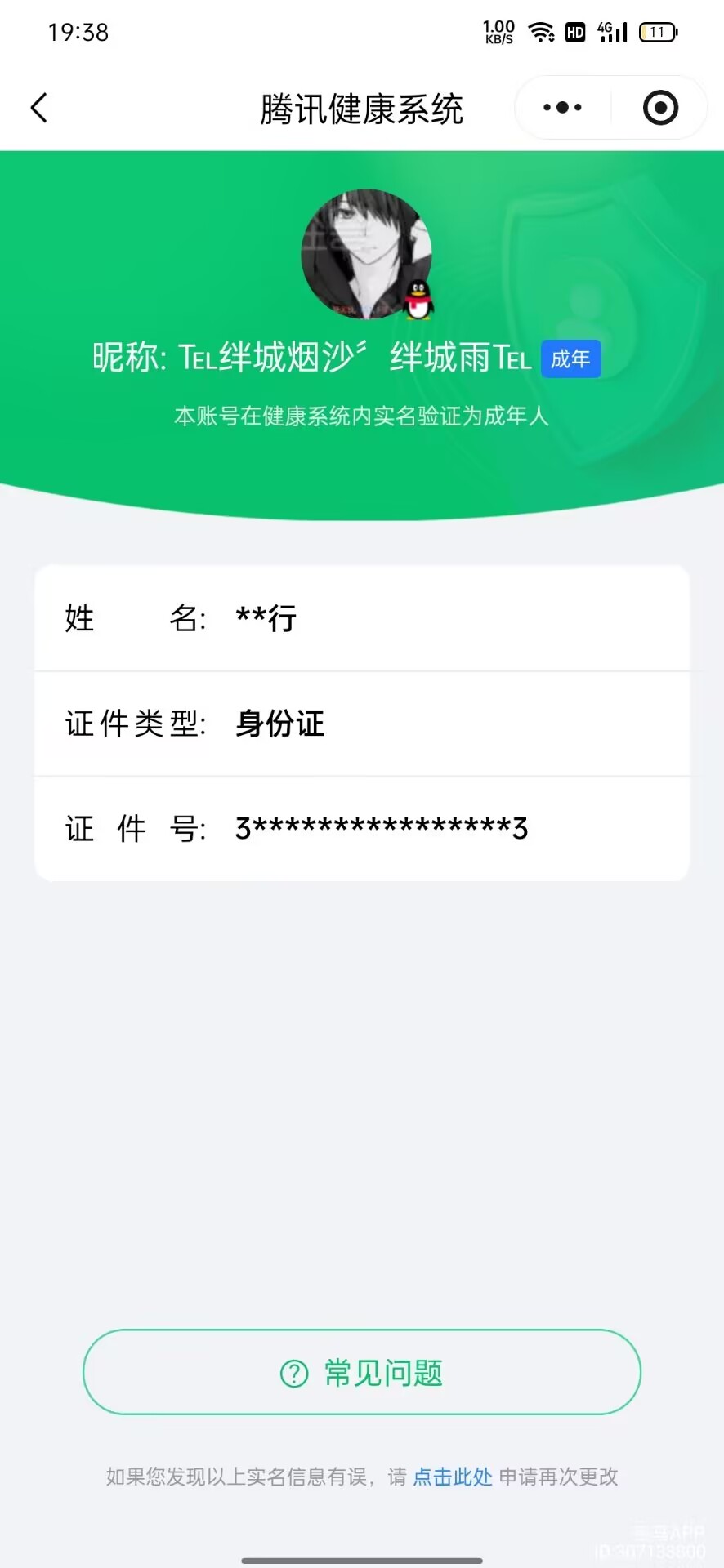Open the mini program options menu (three dots)
724x1568 pixels.
tap(561, 107)
